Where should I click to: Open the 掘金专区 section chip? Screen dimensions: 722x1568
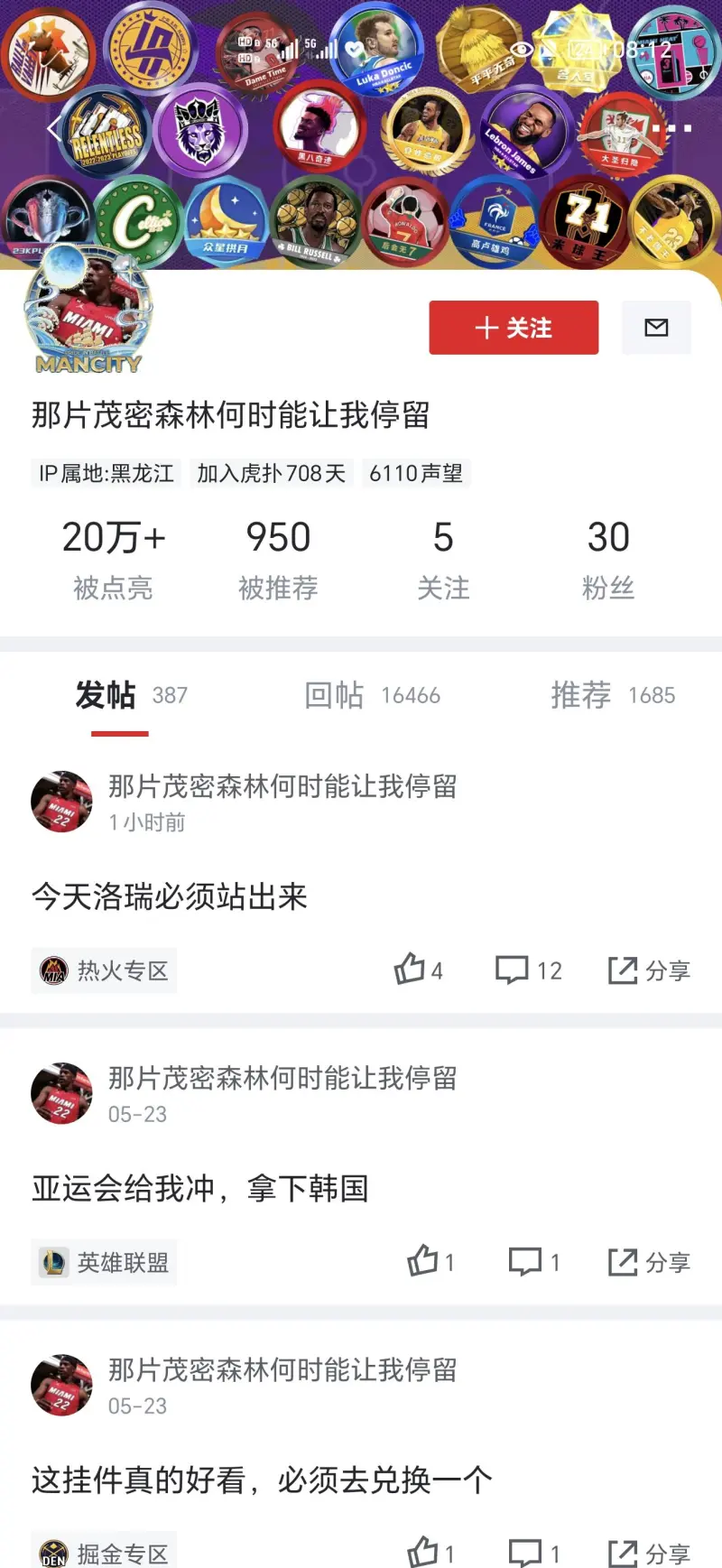(105, 1553)
